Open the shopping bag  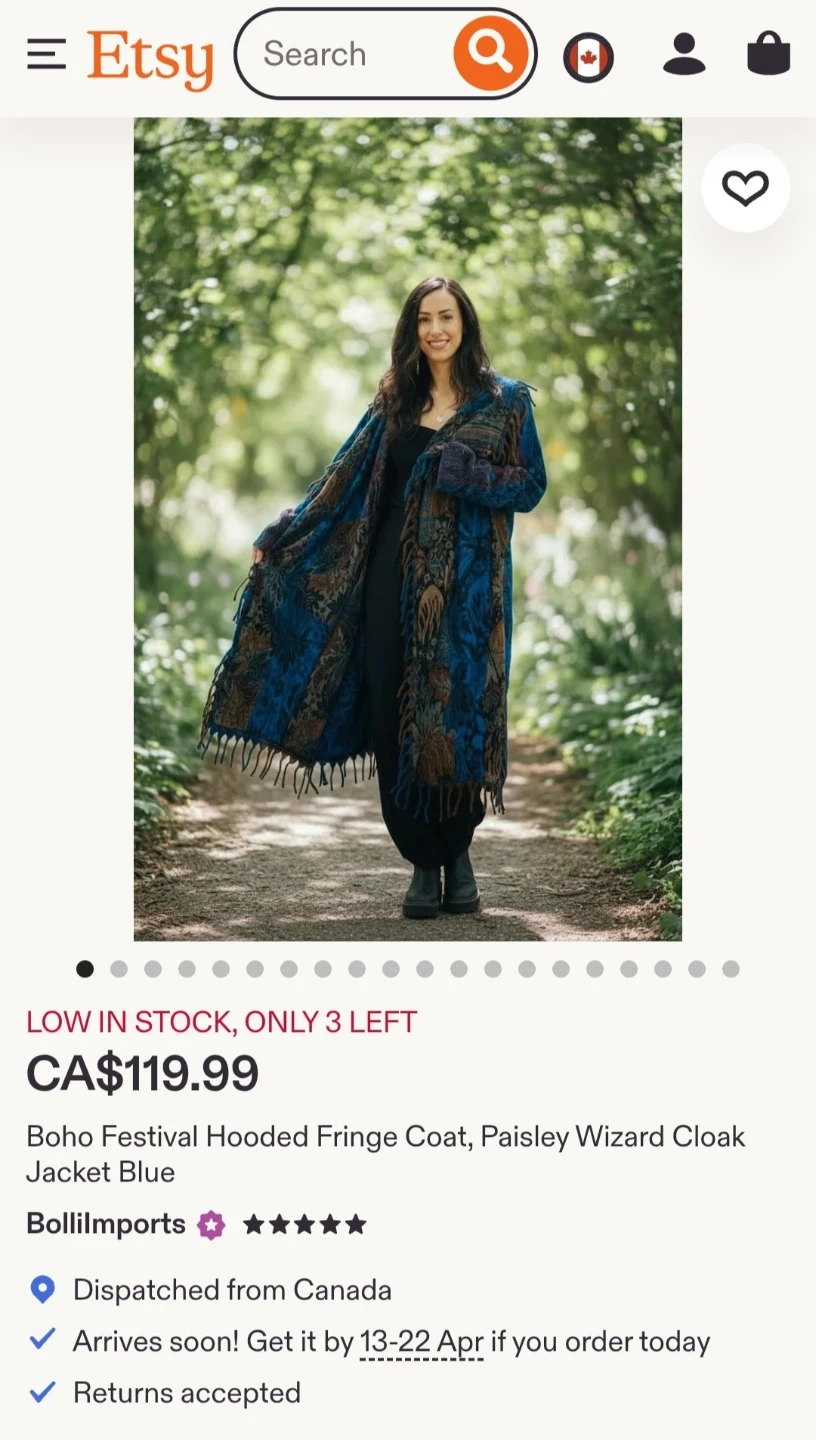point(768,54)
